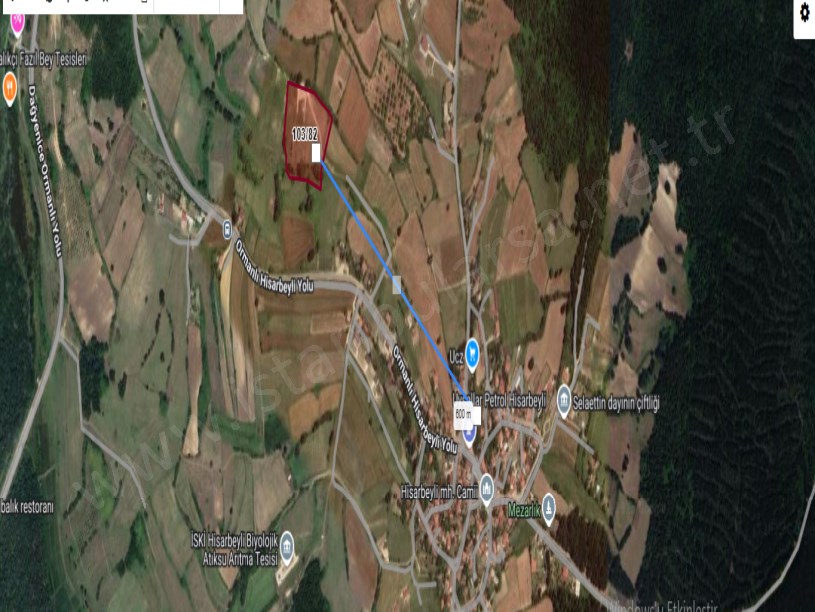815x612 pixels.
Task: Tap the Ucz shopping pin
Action: (472, 350)
